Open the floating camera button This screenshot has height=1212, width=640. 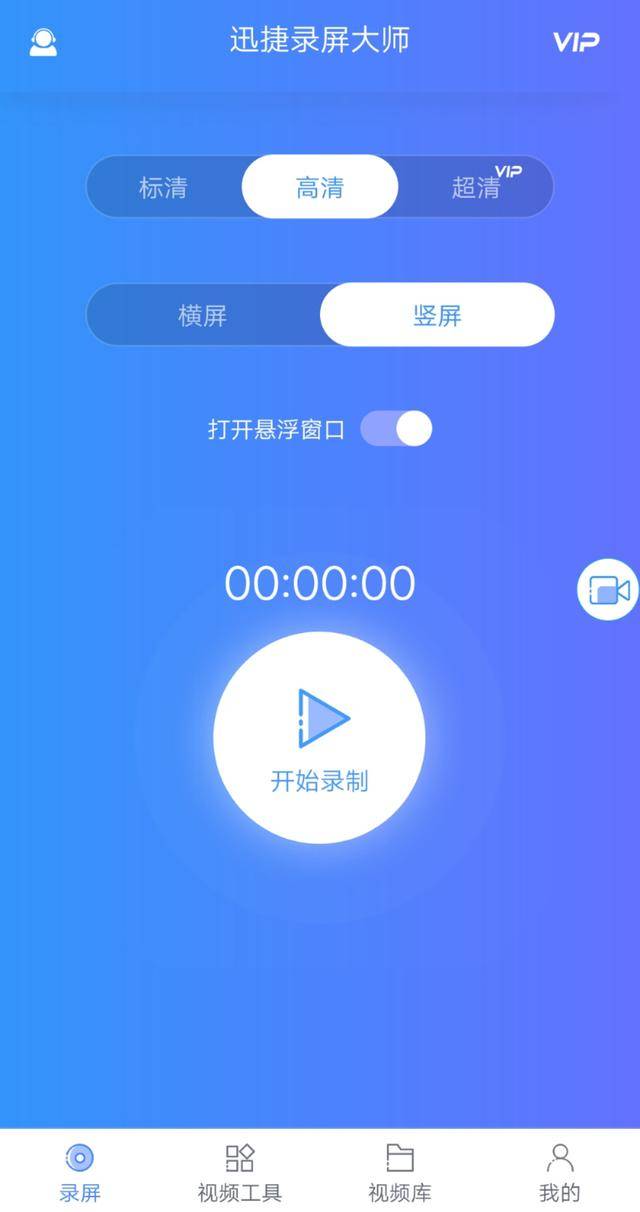[609, 590]
